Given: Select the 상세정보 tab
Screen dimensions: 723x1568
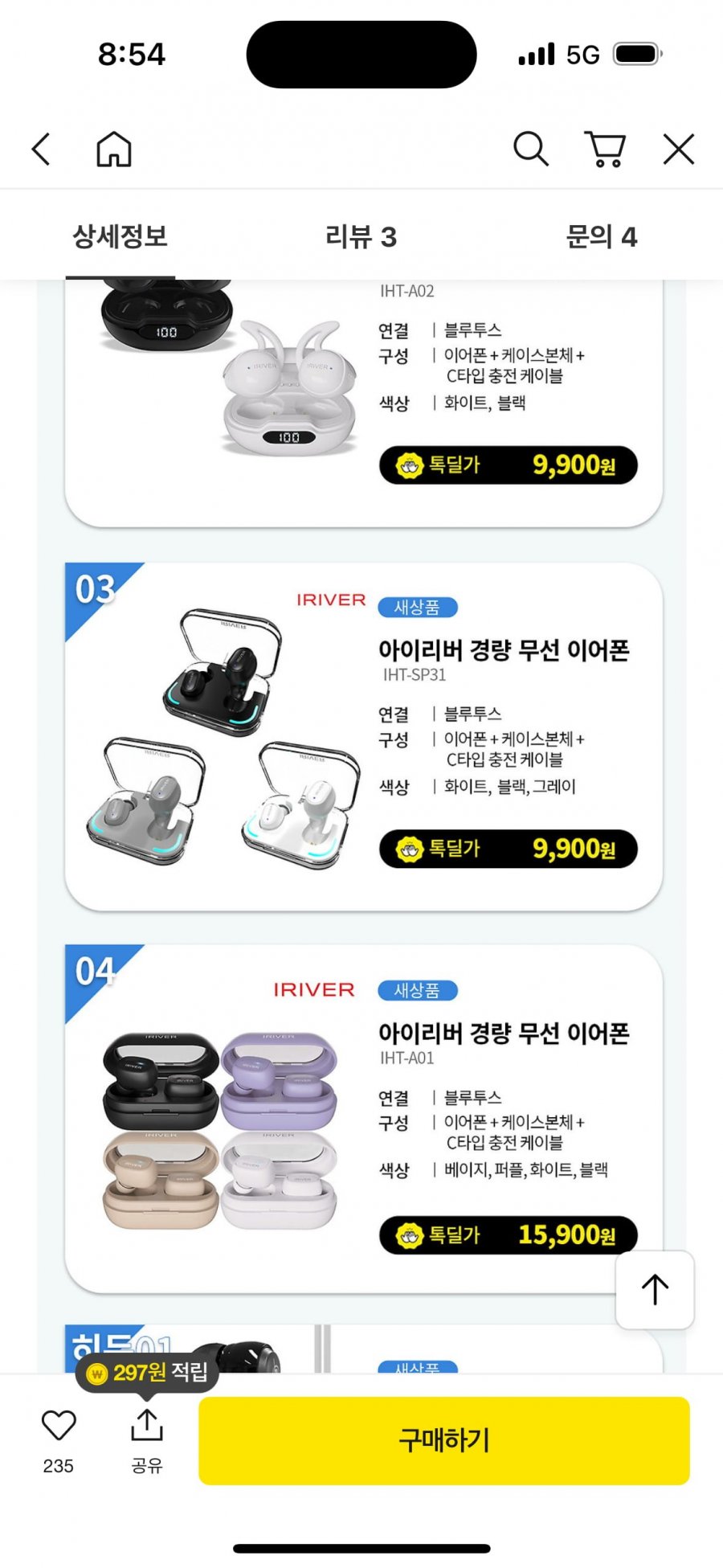Looking at the screenshot, I should 120,236.
